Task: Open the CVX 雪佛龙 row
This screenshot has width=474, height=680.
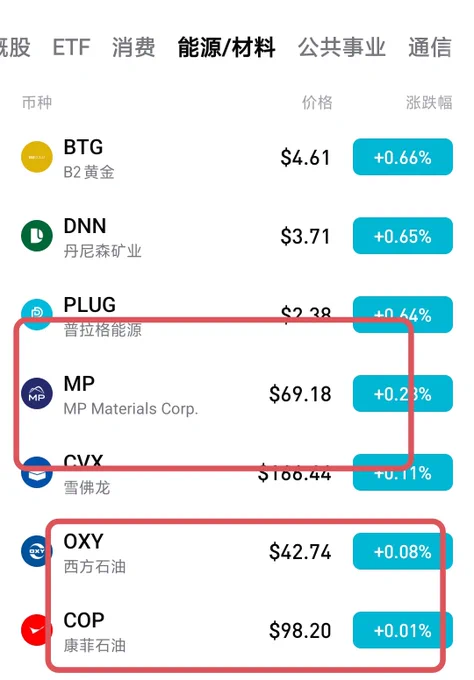Action: tap(237, 473)
